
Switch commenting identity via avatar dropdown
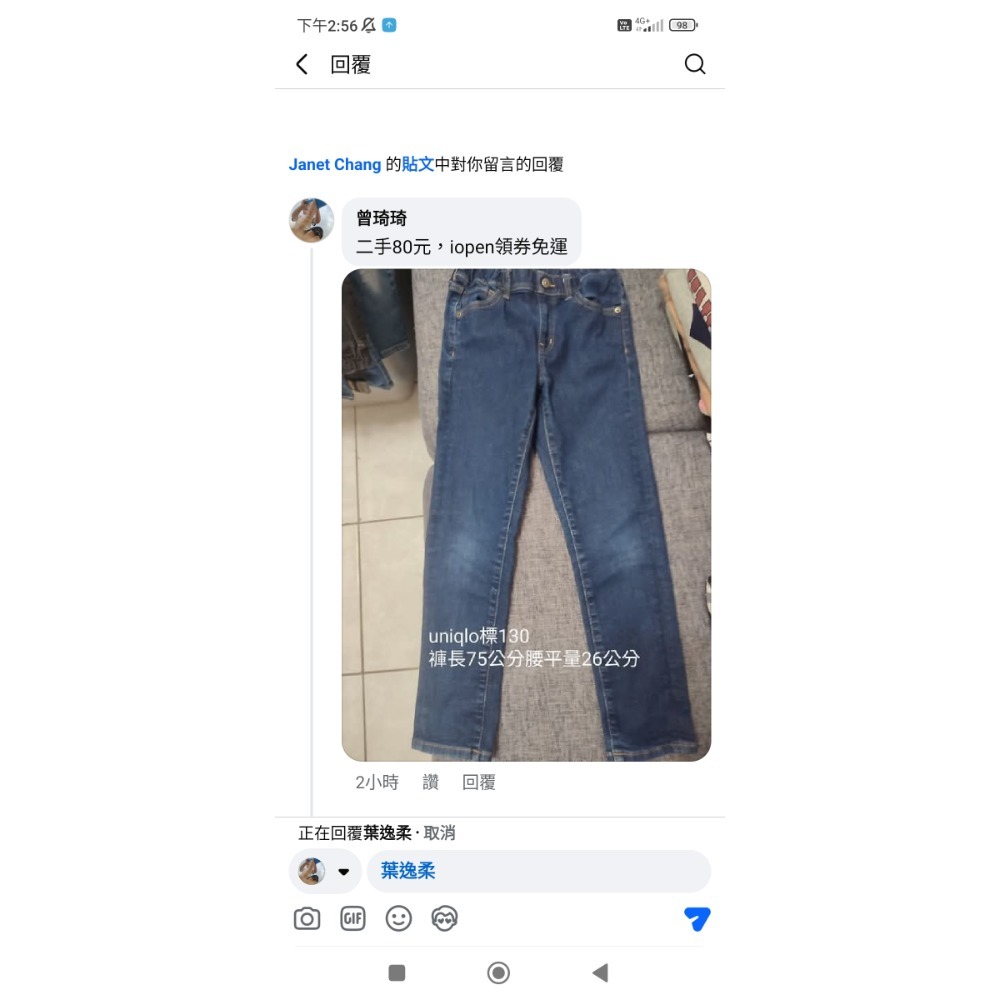point(325,871)
